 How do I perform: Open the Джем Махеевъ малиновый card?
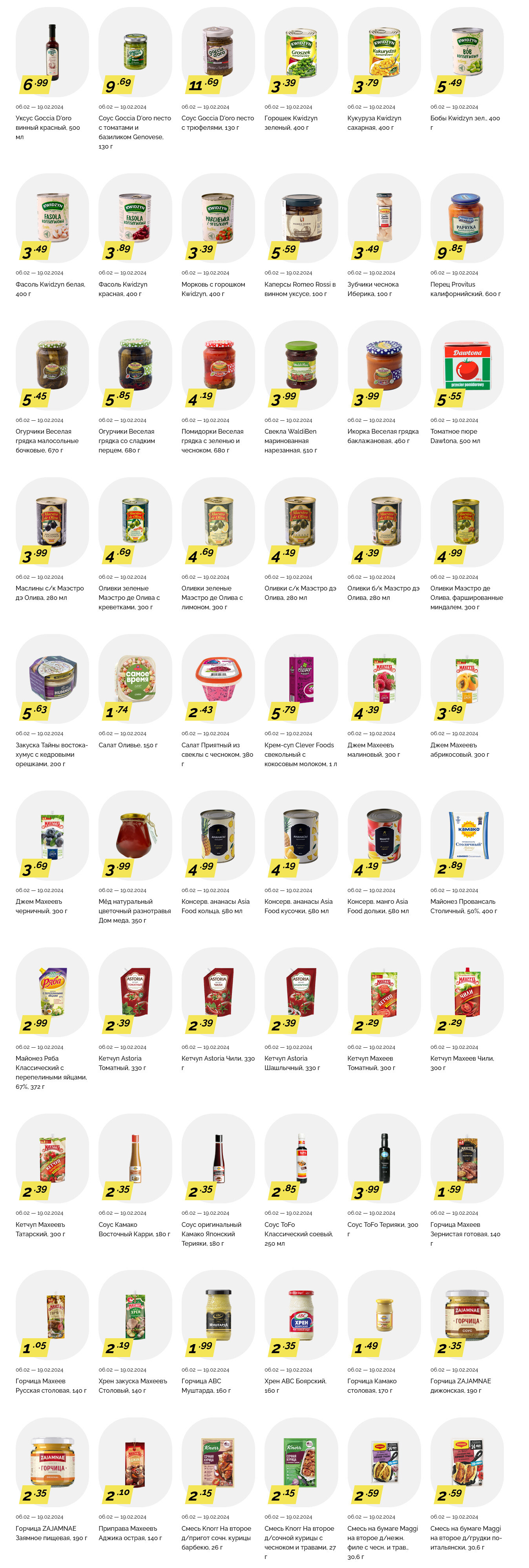pyautogui.click(x=384, y=679)
